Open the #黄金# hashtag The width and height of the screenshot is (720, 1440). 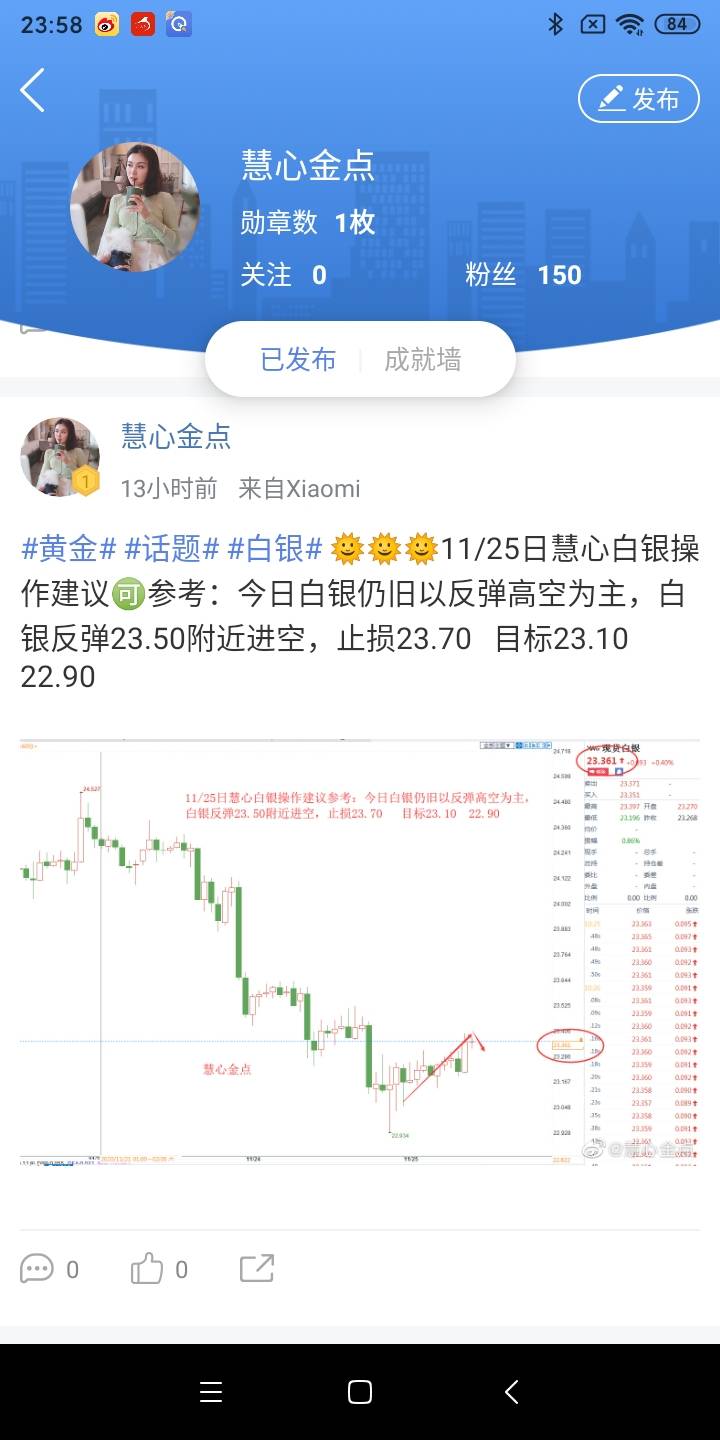[68, 549]
